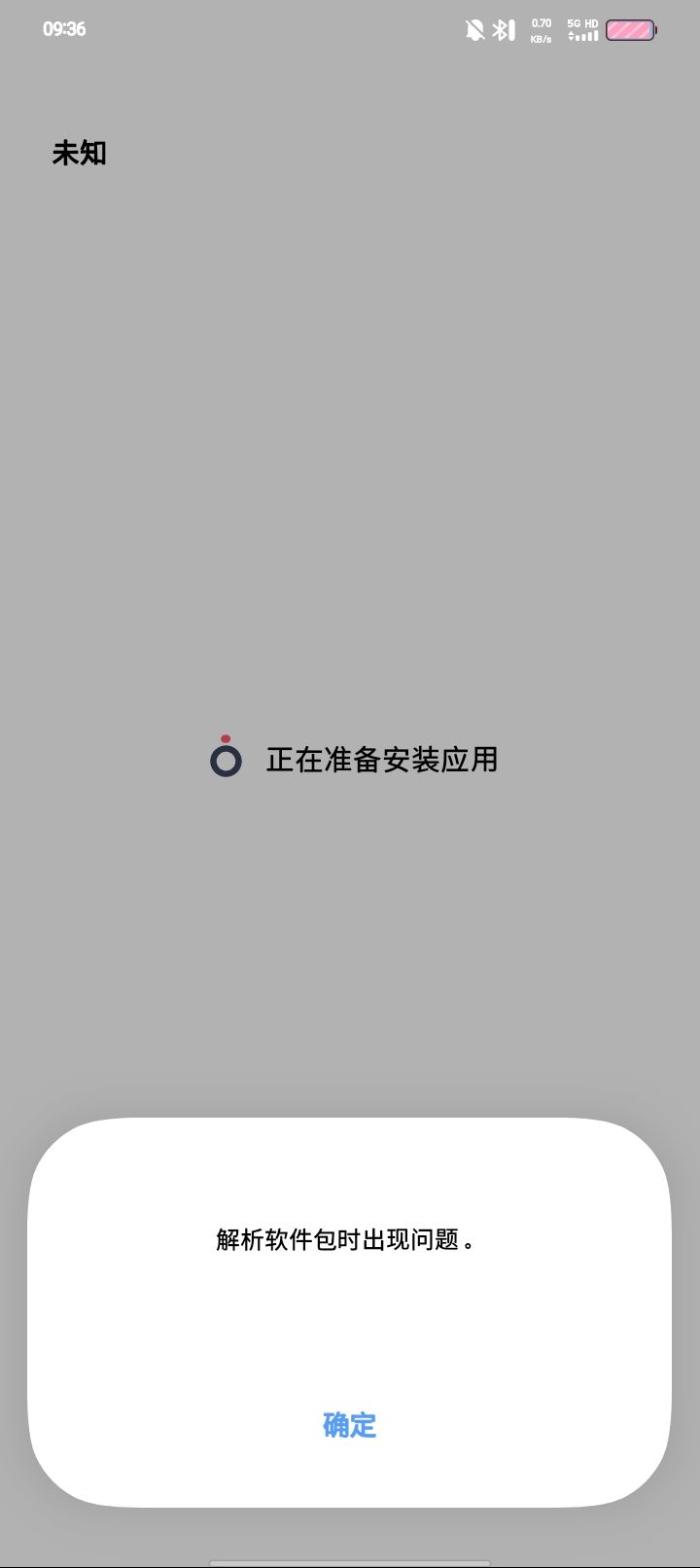The height and width of the screenshot is (1568, 700).
Task: Tap the 正在准备安装应用 status text
Action: coord(383,761)
